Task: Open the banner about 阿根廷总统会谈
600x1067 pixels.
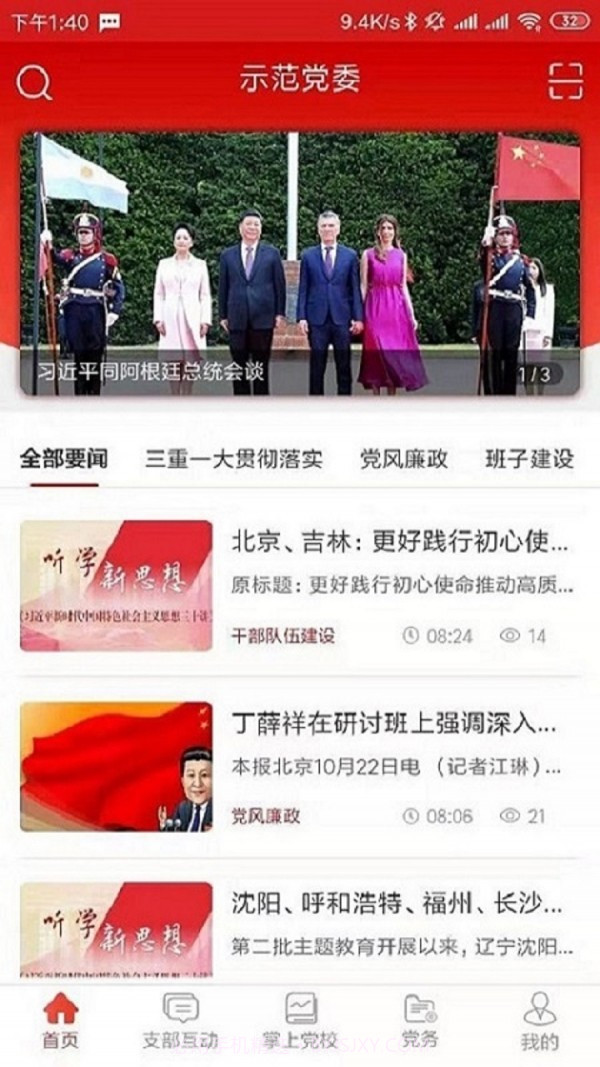Action: (x=300, y=265)
